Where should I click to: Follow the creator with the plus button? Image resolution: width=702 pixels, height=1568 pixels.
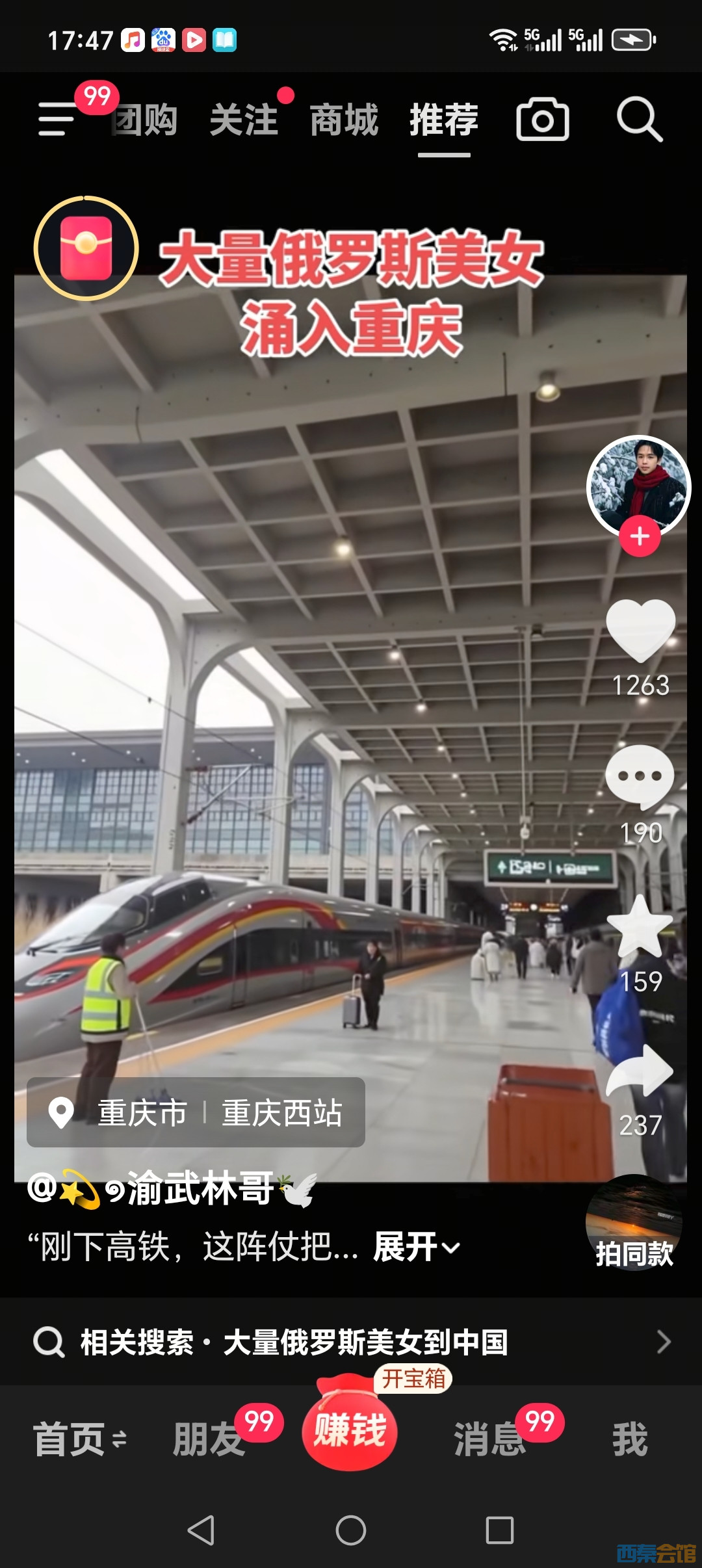click(640, 536)
